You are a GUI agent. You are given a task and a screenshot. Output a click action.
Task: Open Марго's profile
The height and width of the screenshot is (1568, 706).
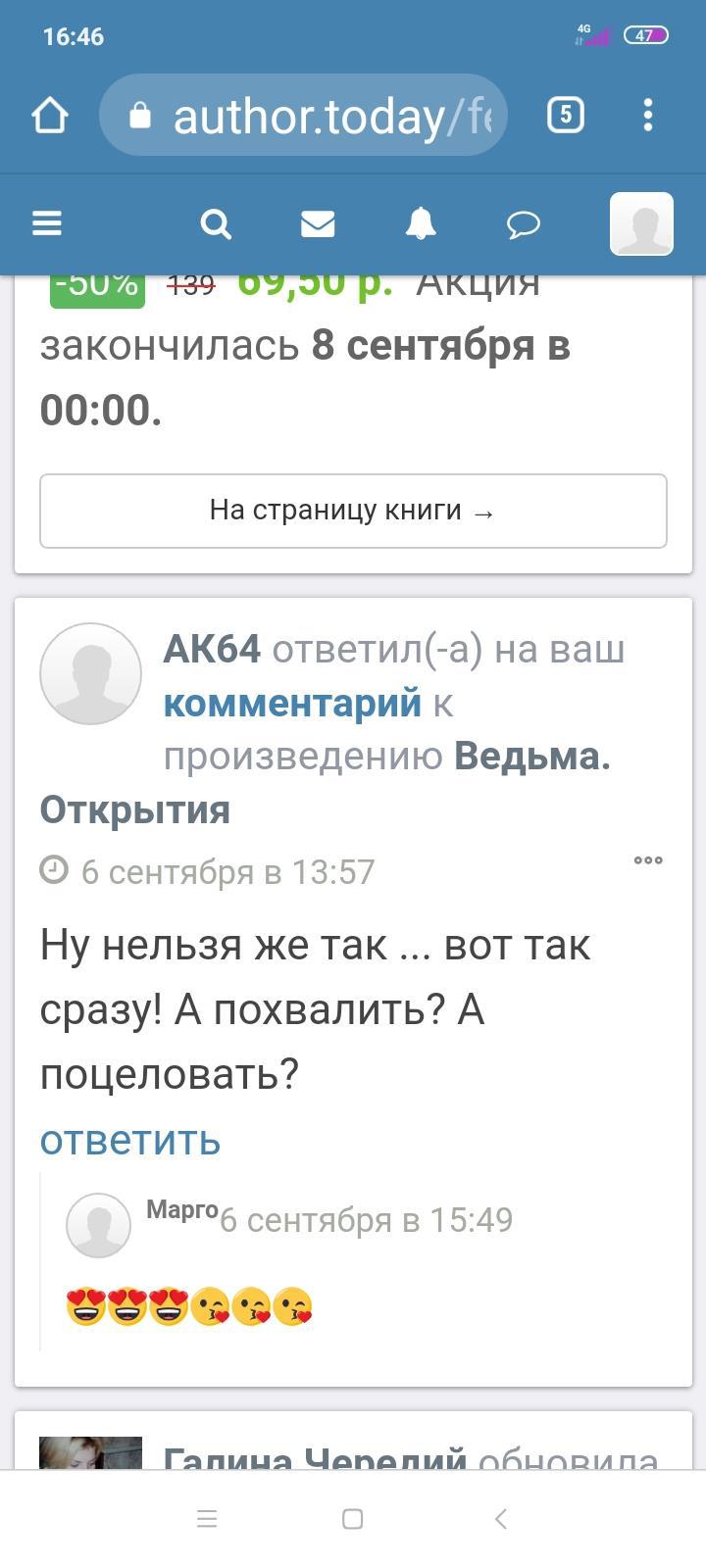182,1210
